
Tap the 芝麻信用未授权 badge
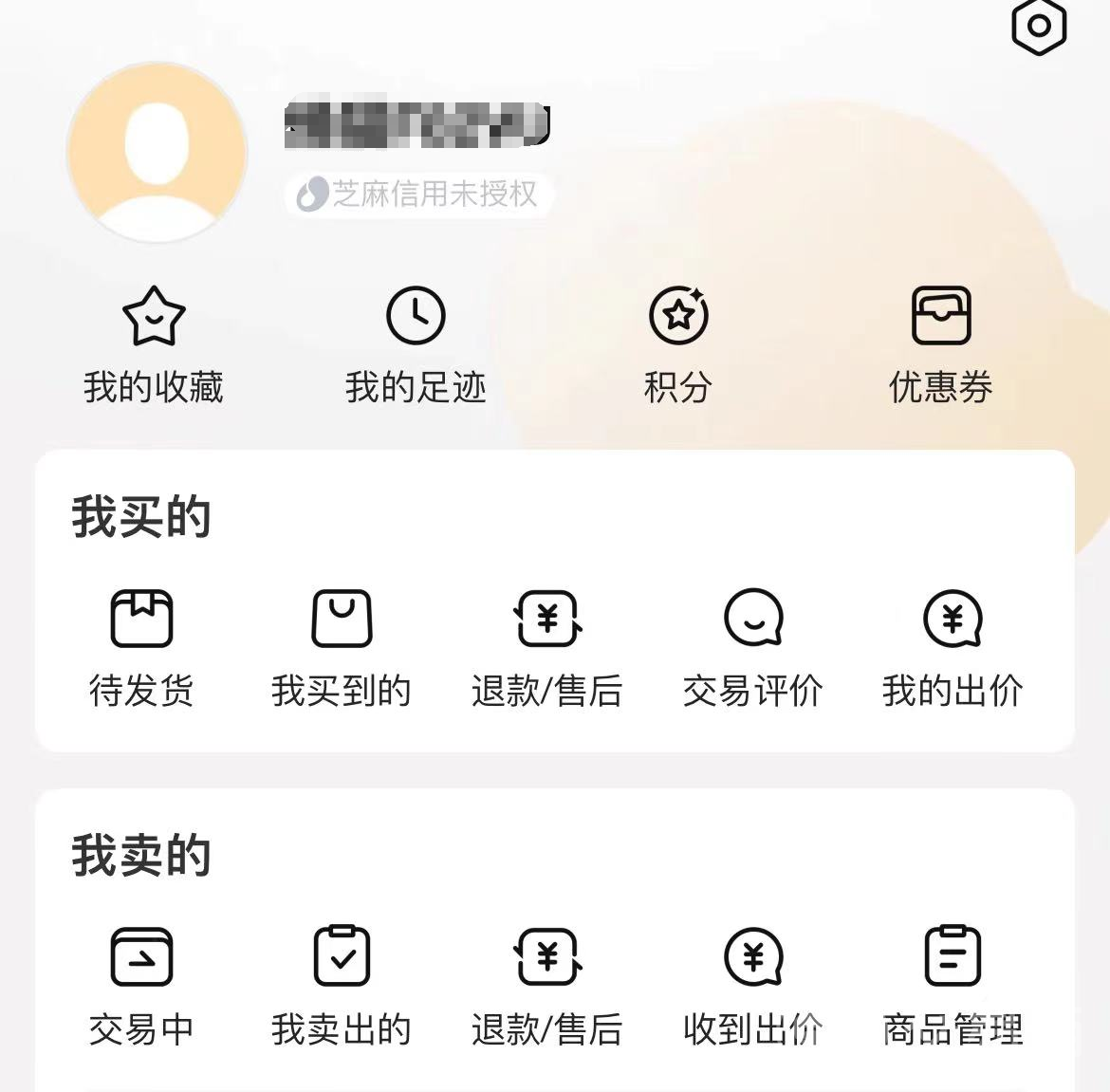coord(418,194)
